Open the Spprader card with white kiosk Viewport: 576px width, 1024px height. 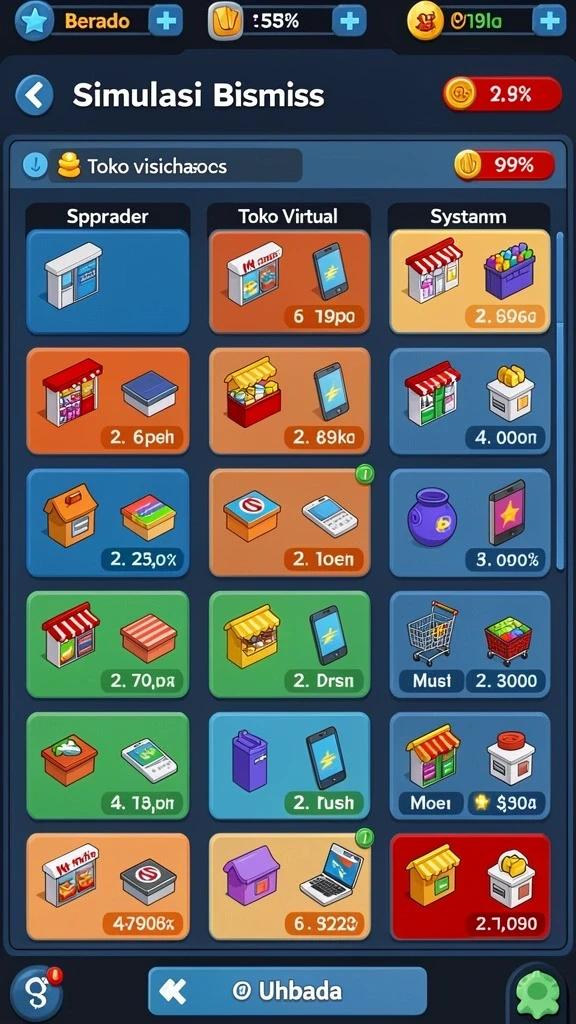click(108, 281)
